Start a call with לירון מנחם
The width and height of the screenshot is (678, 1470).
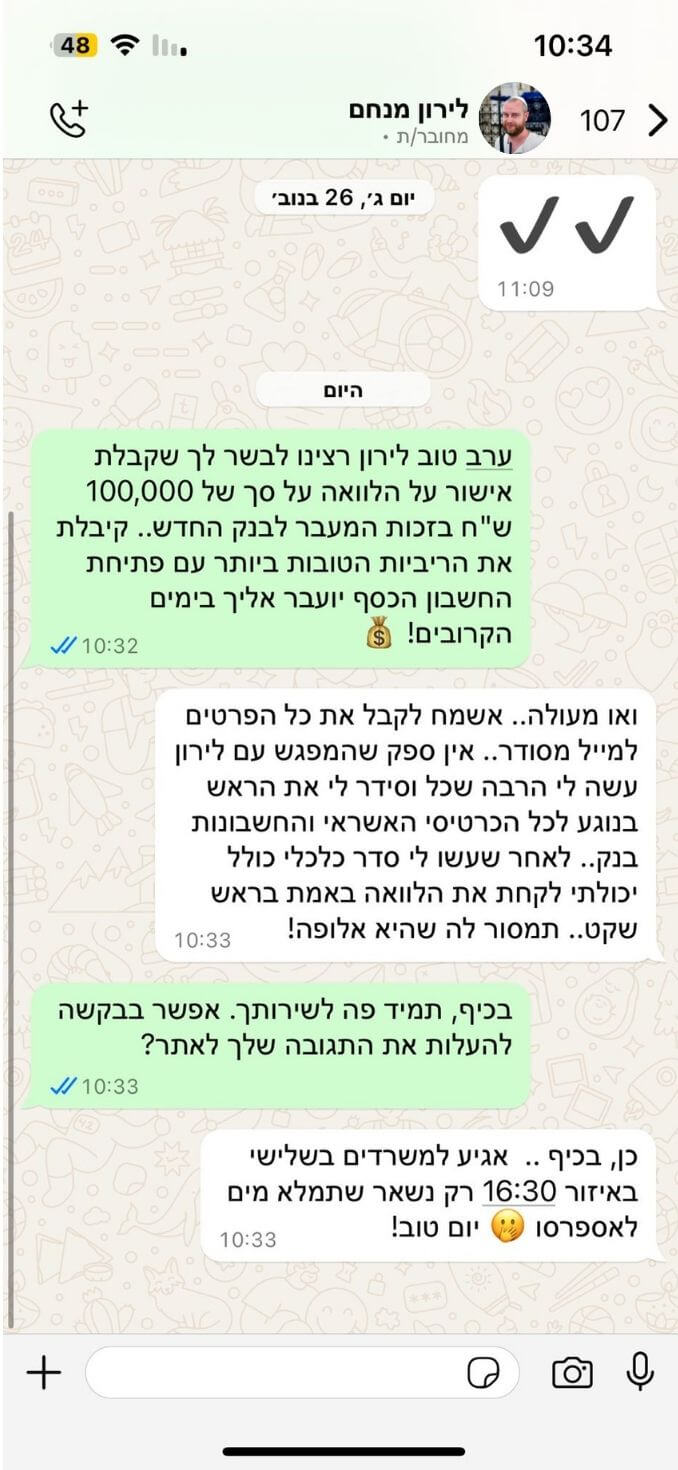point(69,119)
